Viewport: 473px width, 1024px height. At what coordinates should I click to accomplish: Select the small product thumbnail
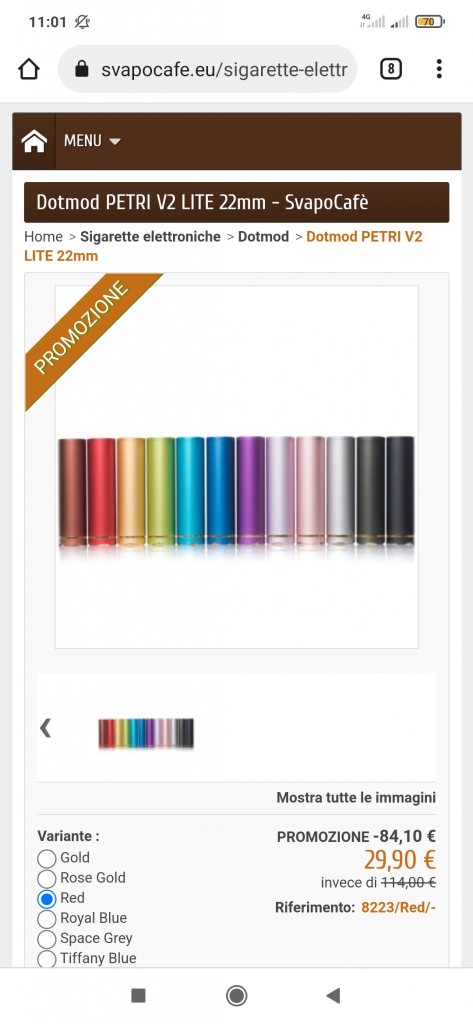(146, 733)
